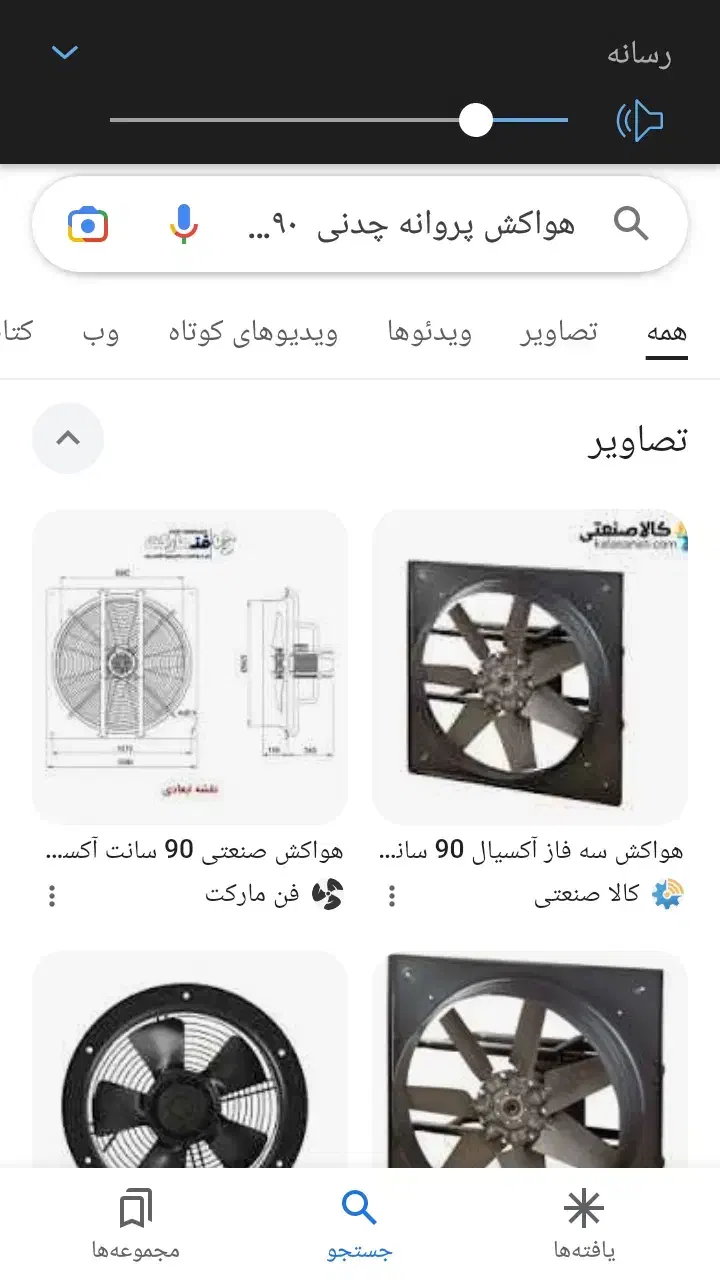This screenshot has height=1280, width=720.
Task: Open options for the کالا صنعتی result
Action: [392, 895]
